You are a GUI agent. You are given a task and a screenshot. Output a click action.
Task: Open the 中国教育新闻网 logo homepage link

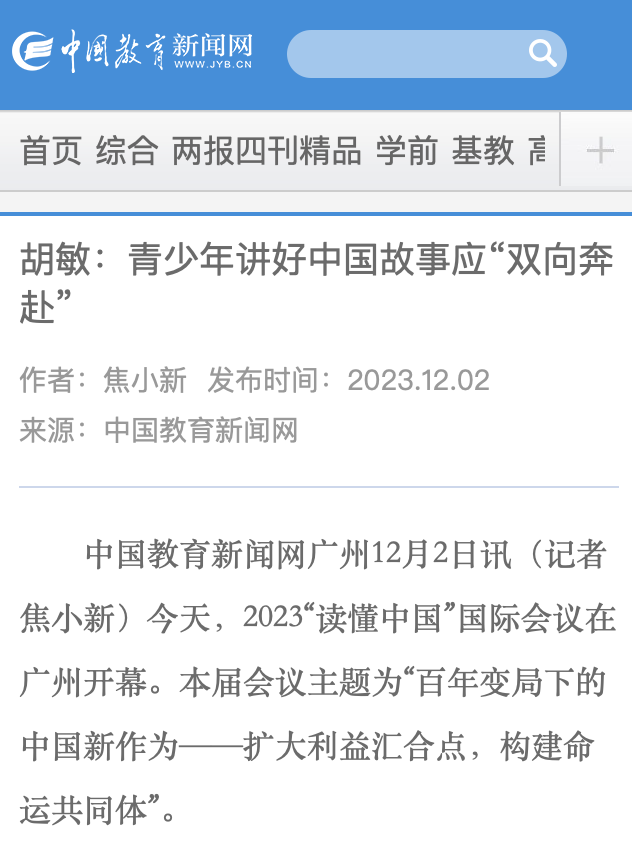132,51
